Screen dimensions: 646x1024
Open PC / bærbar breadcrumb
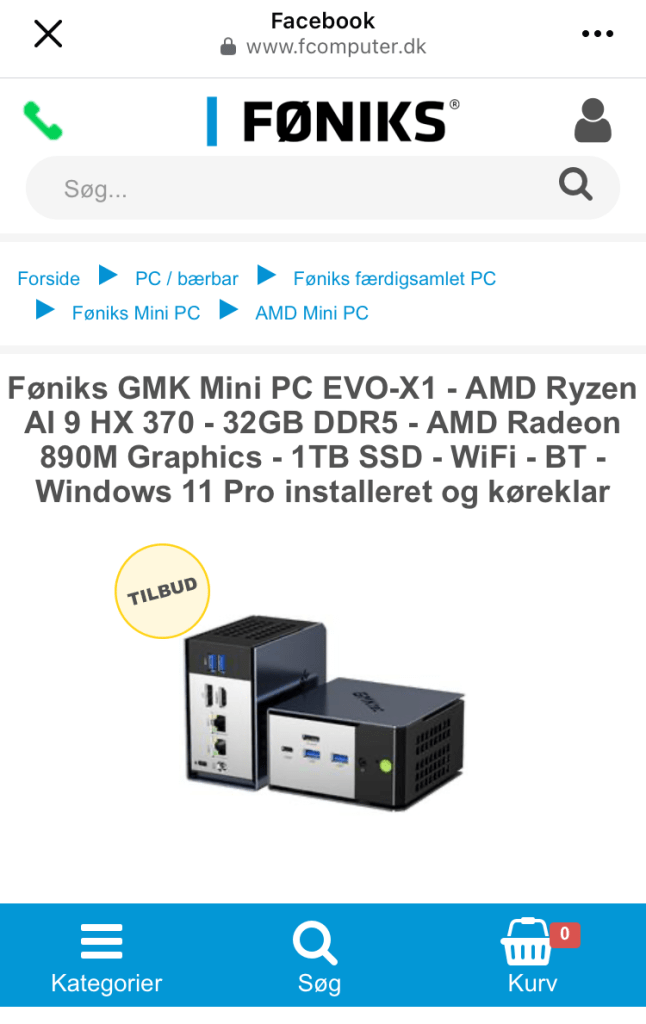pyautogui.click(x=187, y=279)
